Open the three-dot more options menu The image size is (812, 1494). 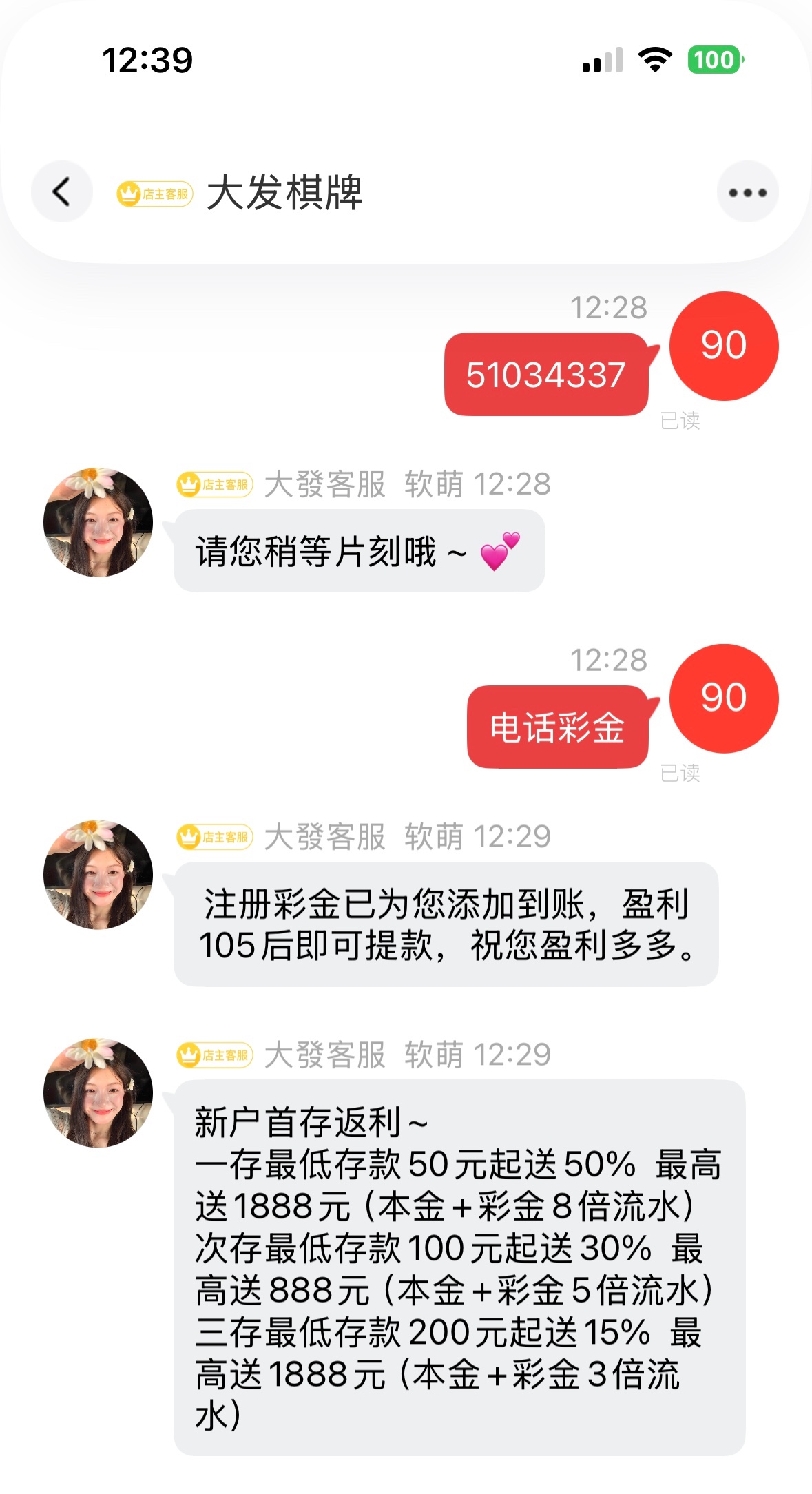[747, 192]
